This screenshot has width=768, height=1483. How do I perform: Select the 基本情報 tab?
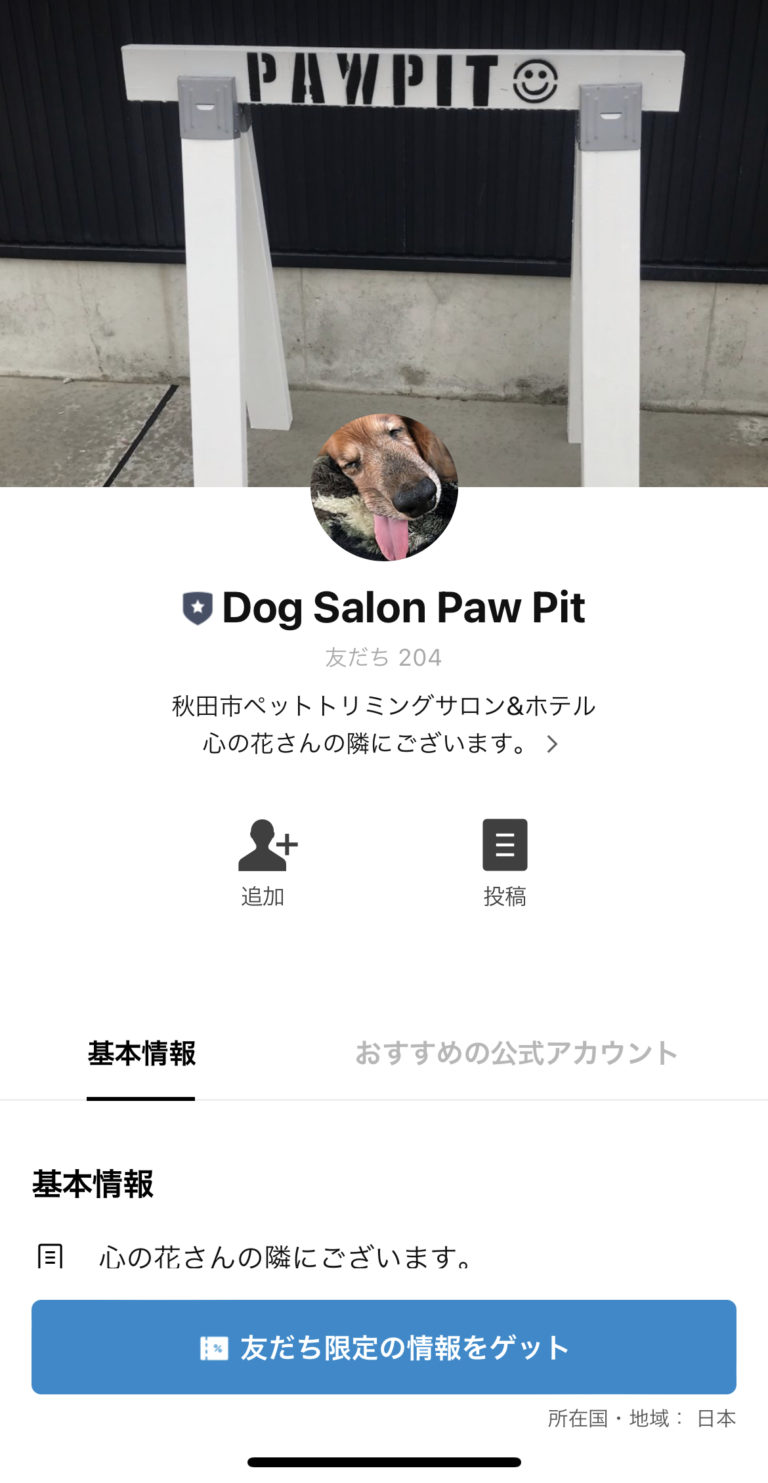[x=140, y=1053]
